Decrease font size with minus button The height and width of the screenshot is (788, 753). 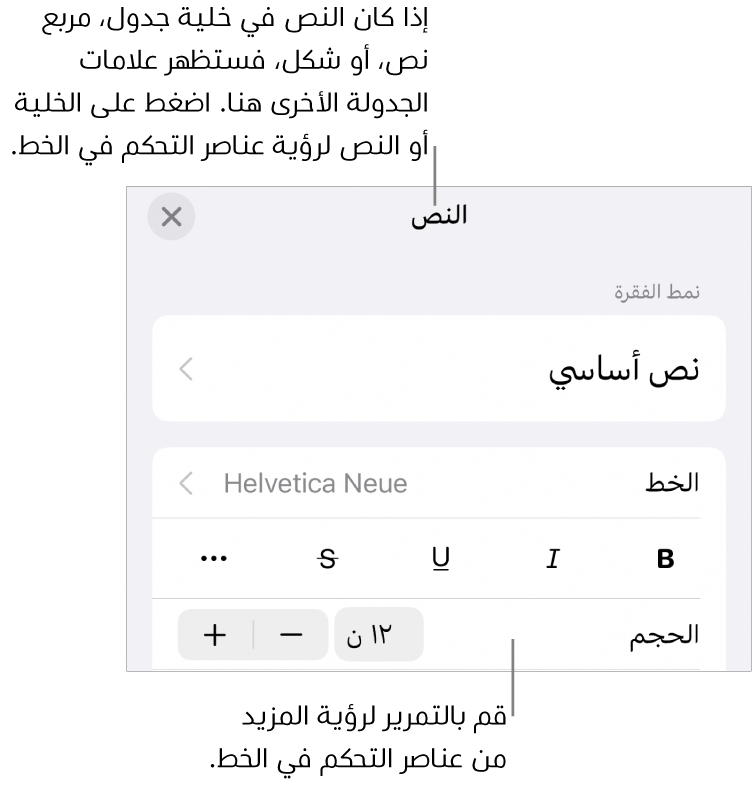pyautogui.click(x=290, y=635)
